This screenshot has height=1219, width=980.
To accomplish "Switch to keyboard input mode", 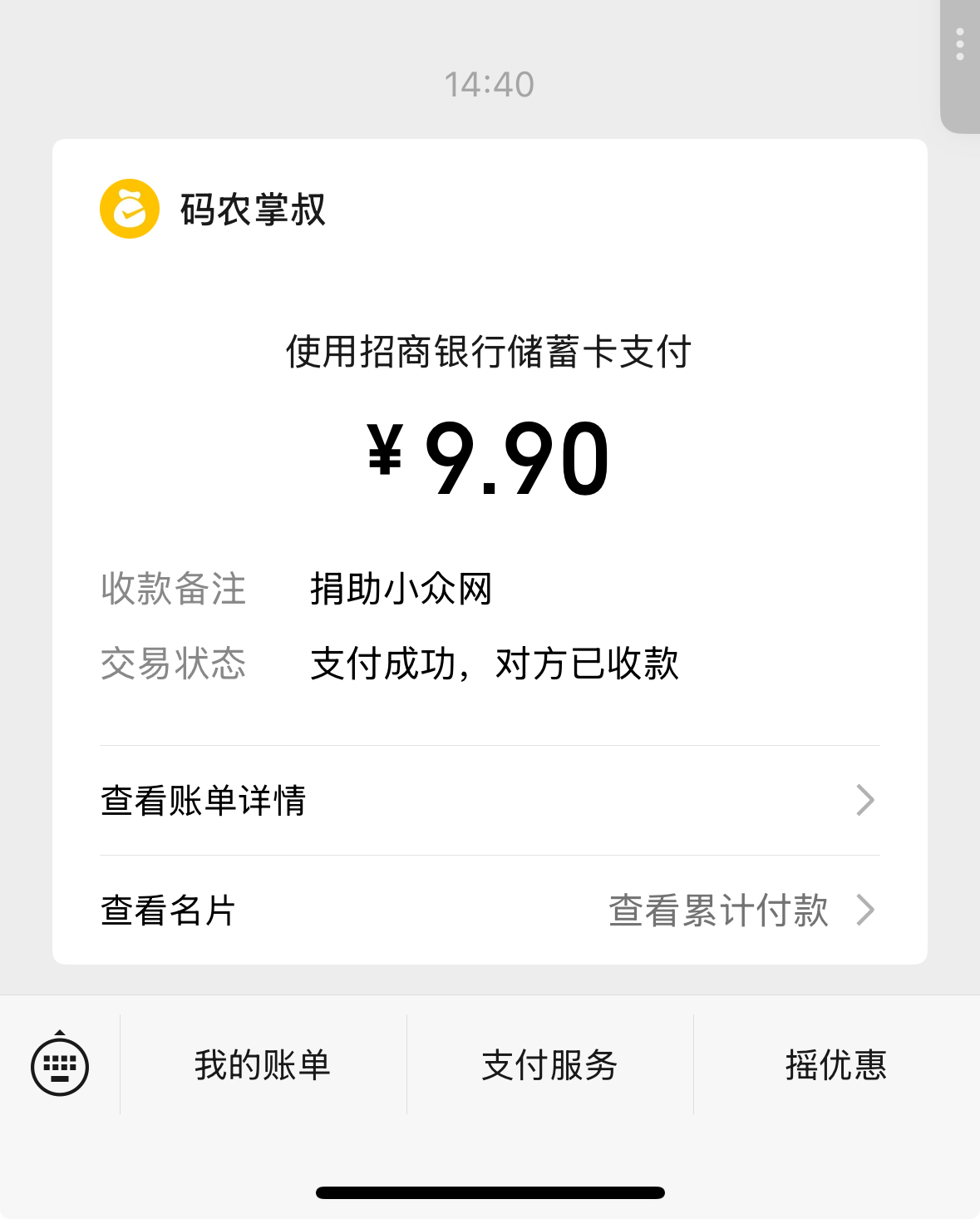I will 60,1065.
